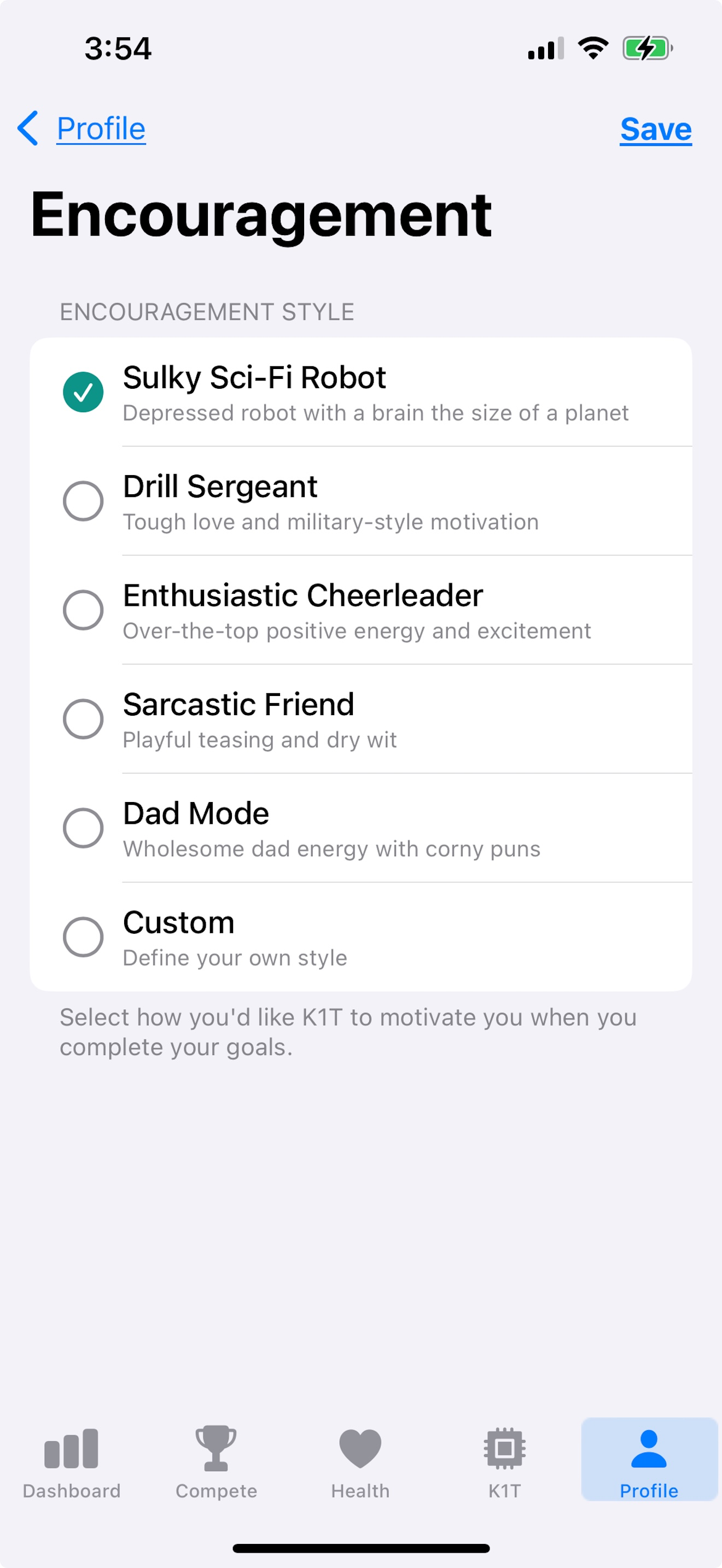Enable Dad Mode encouragement
Viewport: 722px width, 1568px height.
pyautogui.click(x=84, y=827)
